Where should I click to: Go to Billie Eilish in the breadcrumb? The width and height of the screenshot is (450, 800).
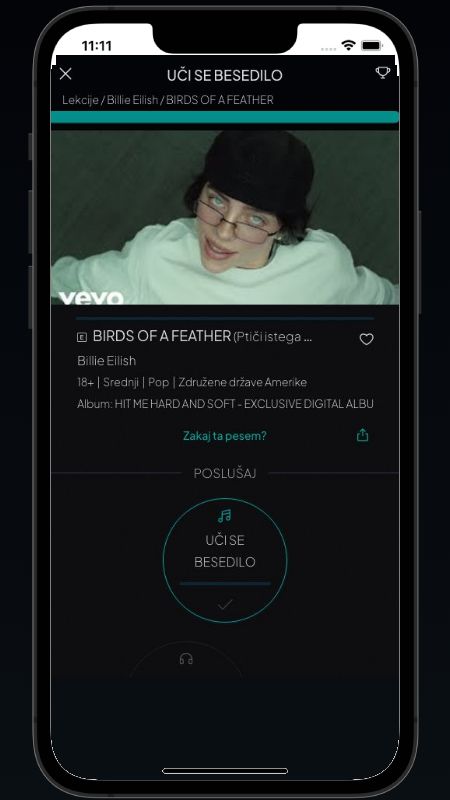point(133,100)
